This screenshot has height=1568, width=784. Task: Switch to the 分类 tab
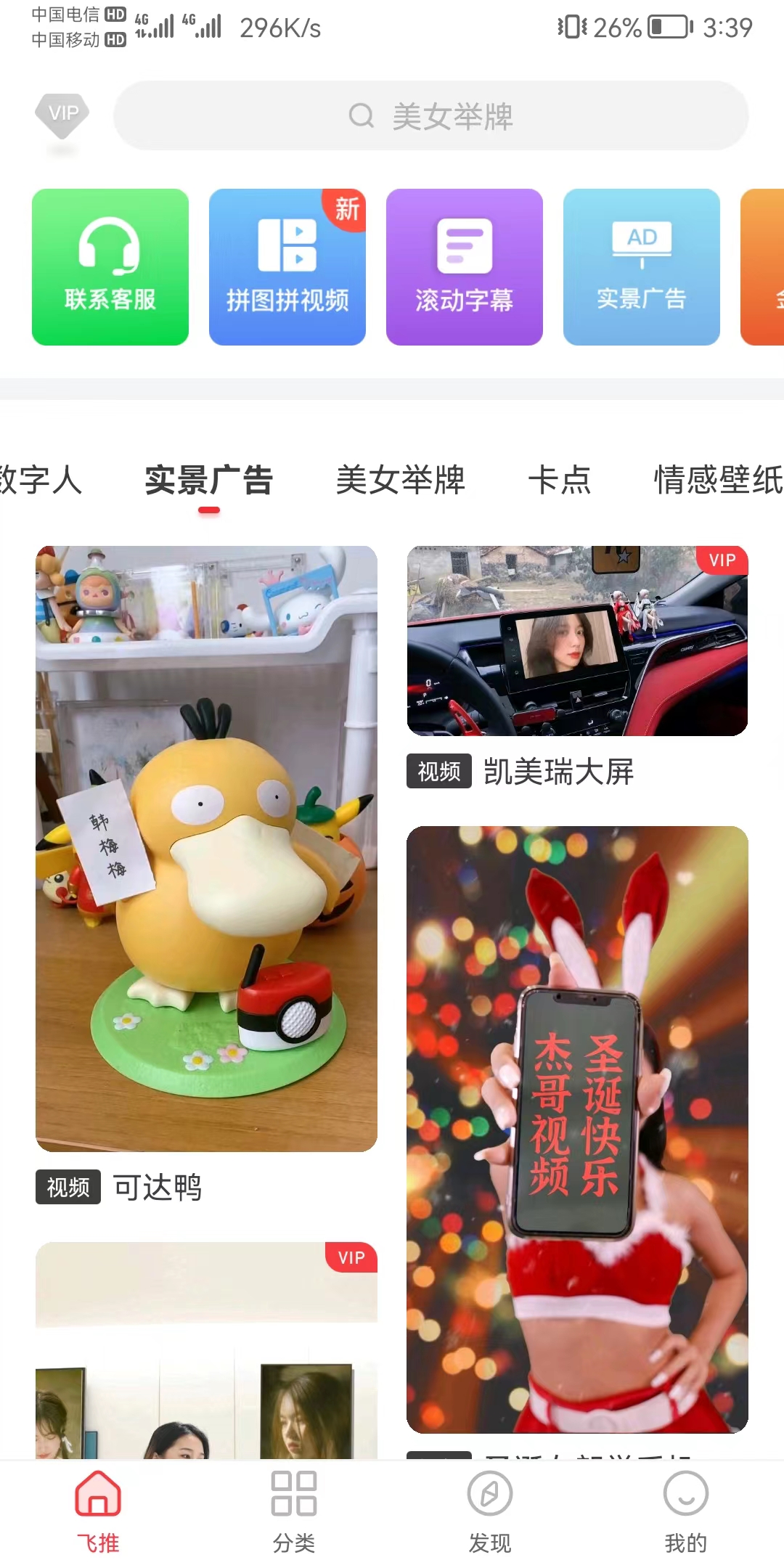coord(294,1511)
